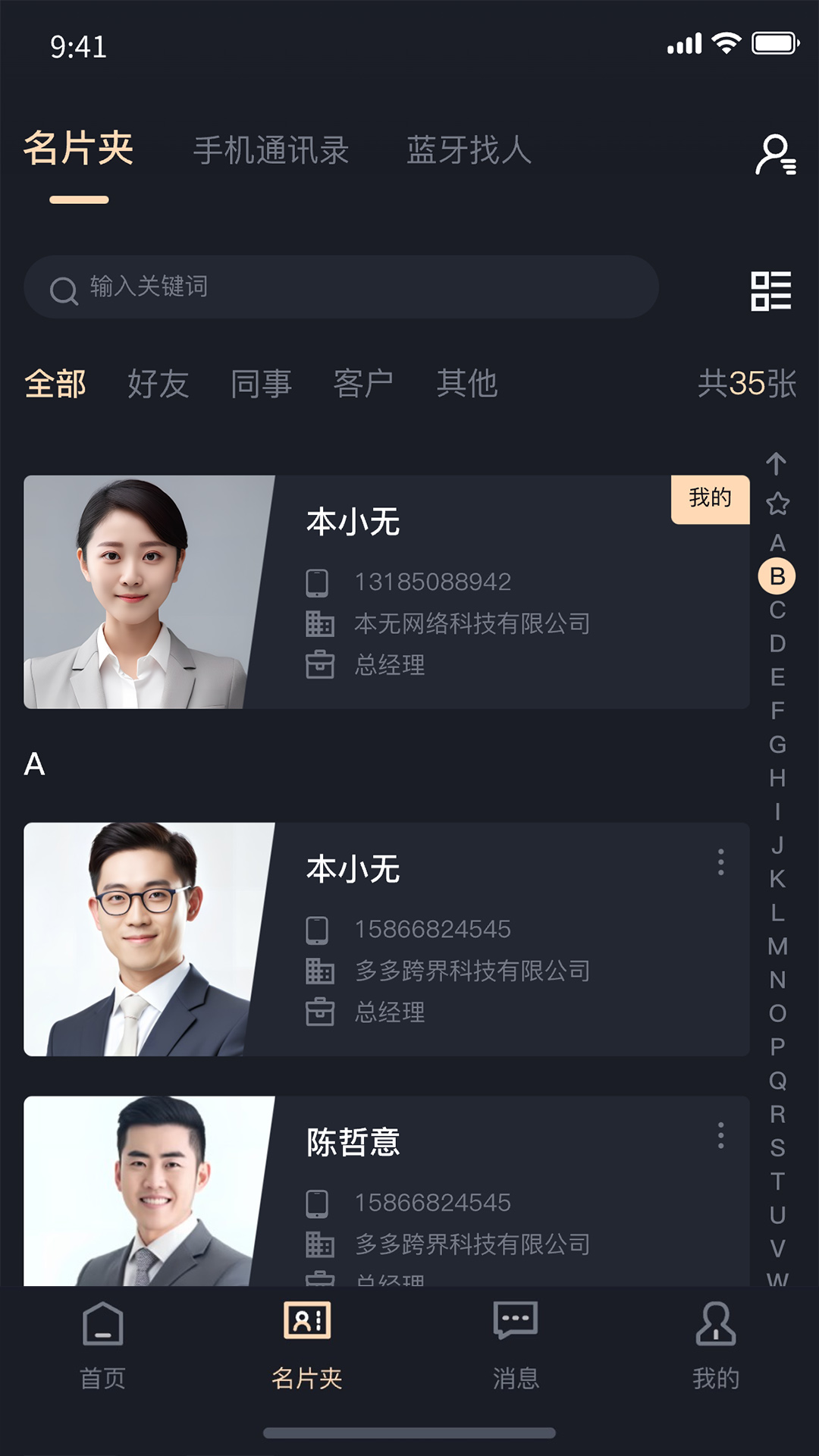The height and width of the screenshot is (1456, 819).
Task: Filter cards by 好友
Action: [158, 384]
